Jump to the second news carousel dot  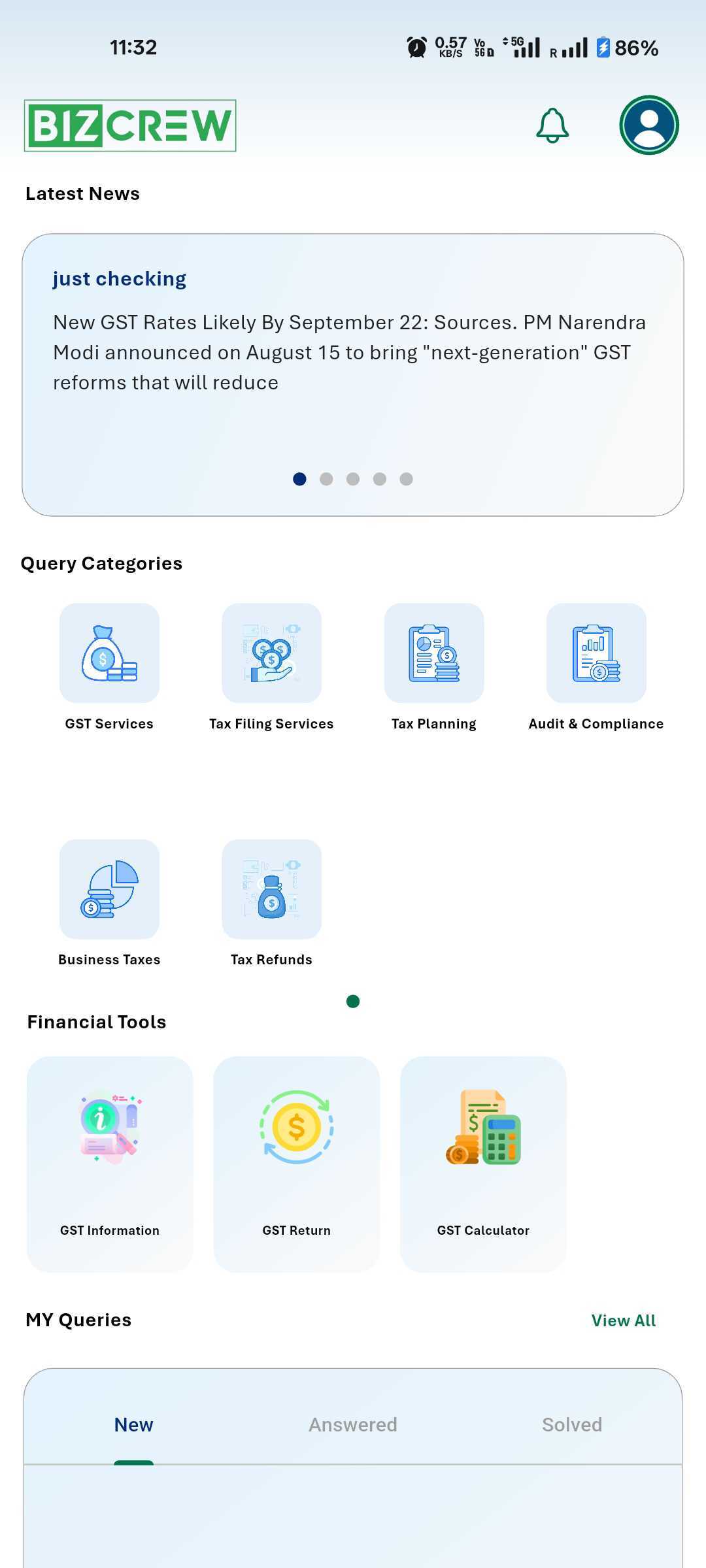click(326, 479)
